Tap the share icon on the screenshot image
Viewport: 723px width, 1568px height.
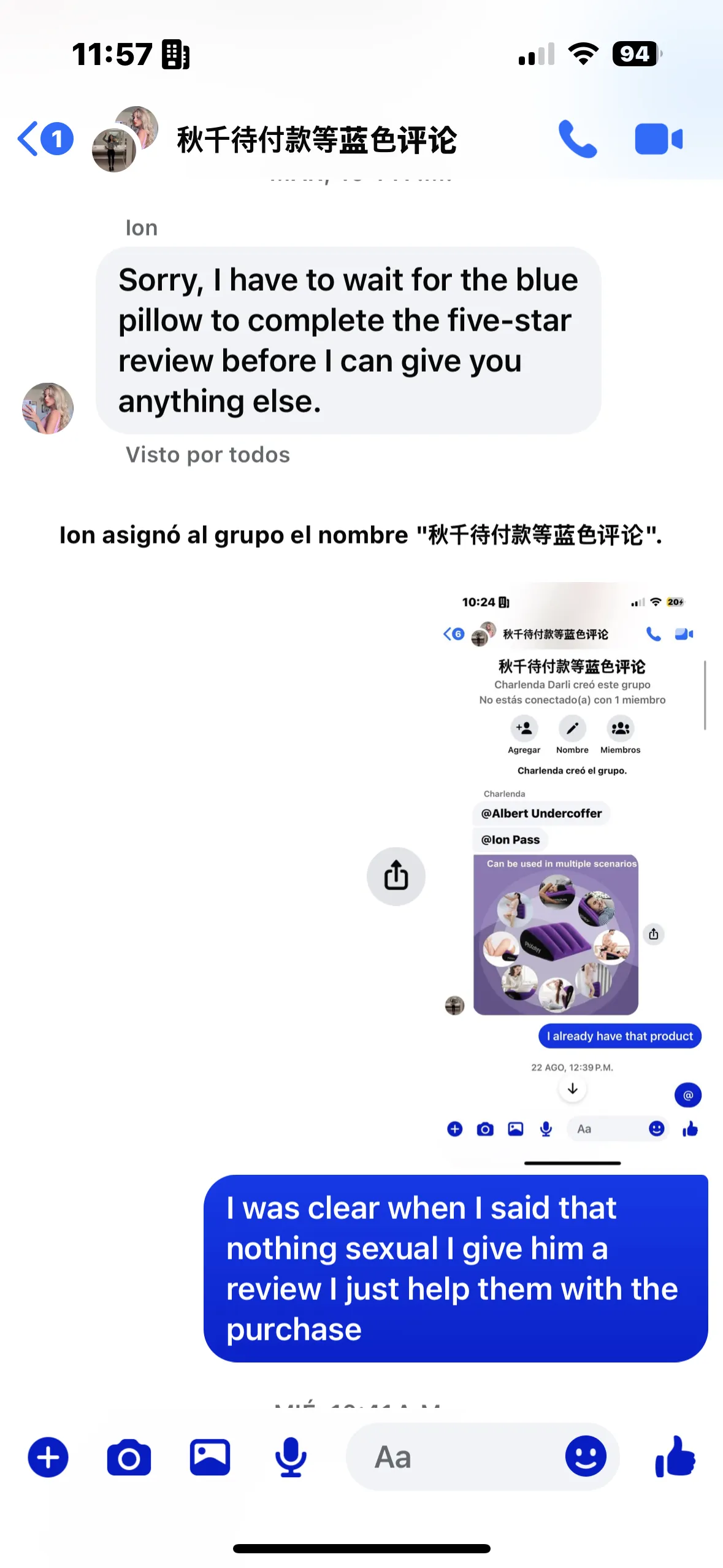click(x=396, y=876)
